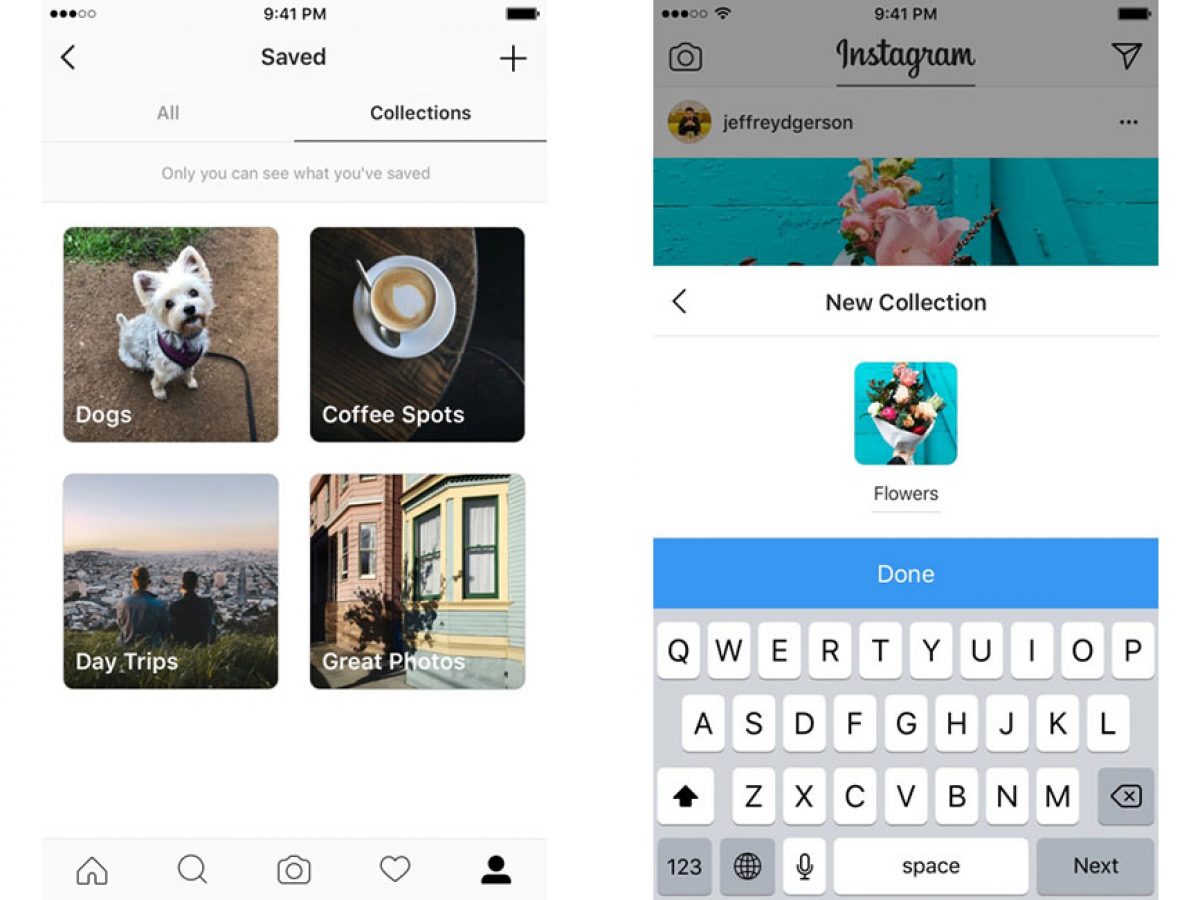The width and height of the screenshot is (1200, 900).
Task: Tap Done to save the collection
Action: pyautogui.click(x=905, y=574)
